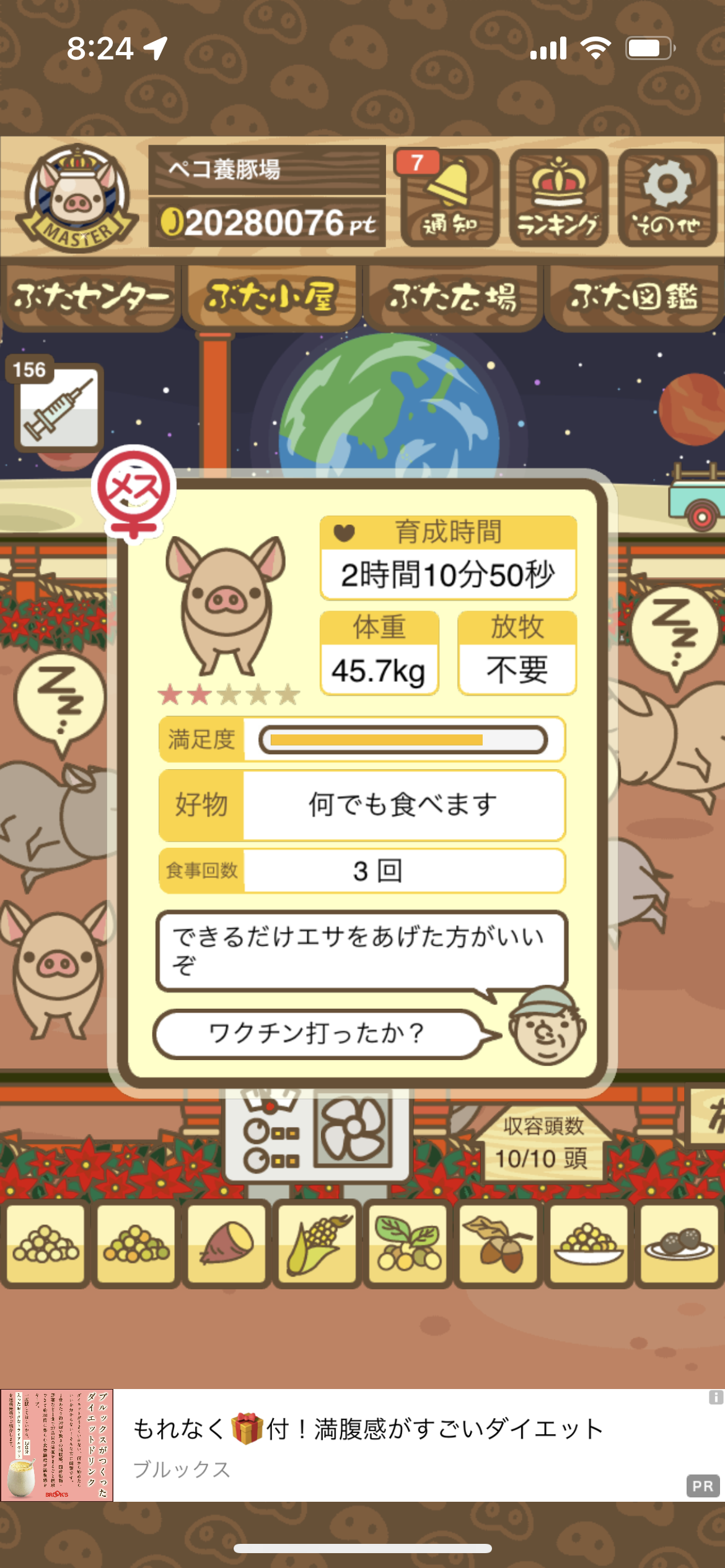Select the sweet potato feed
Screen dimensions: 725x1568
226,1244
